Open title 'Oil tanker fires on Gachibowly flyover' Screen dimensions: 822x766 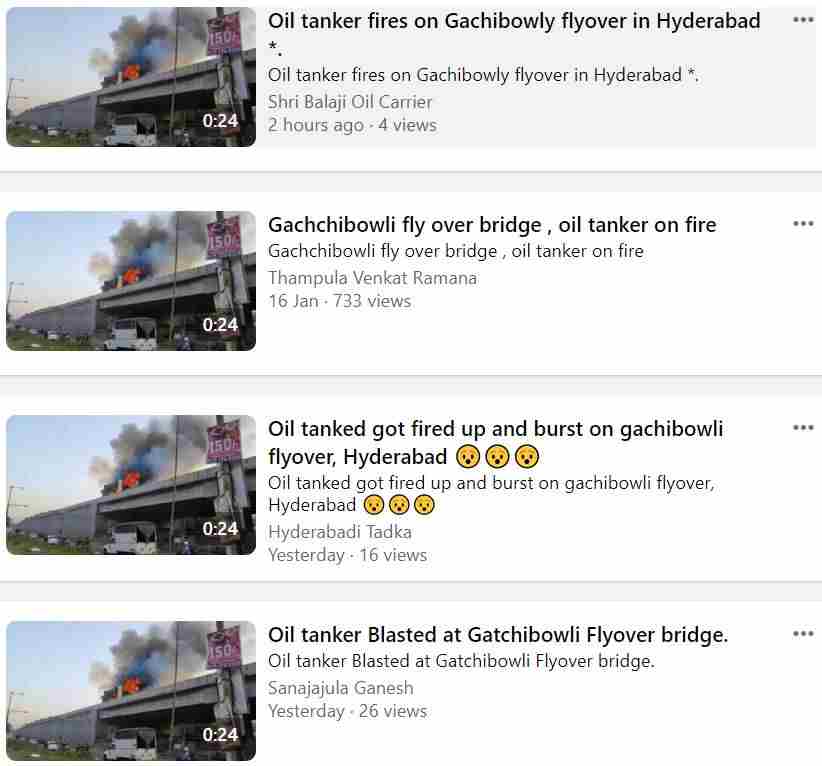514,21
